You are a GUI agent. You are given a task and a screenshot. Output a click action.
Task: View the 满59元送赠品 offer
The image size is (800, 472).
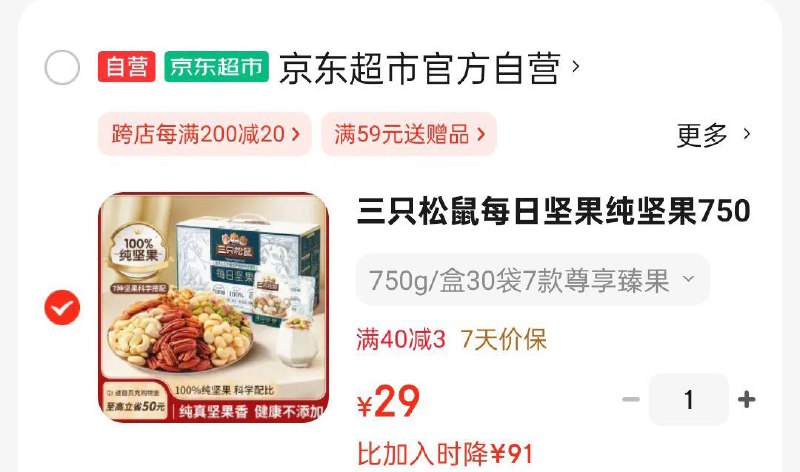(x=409, y=134)
